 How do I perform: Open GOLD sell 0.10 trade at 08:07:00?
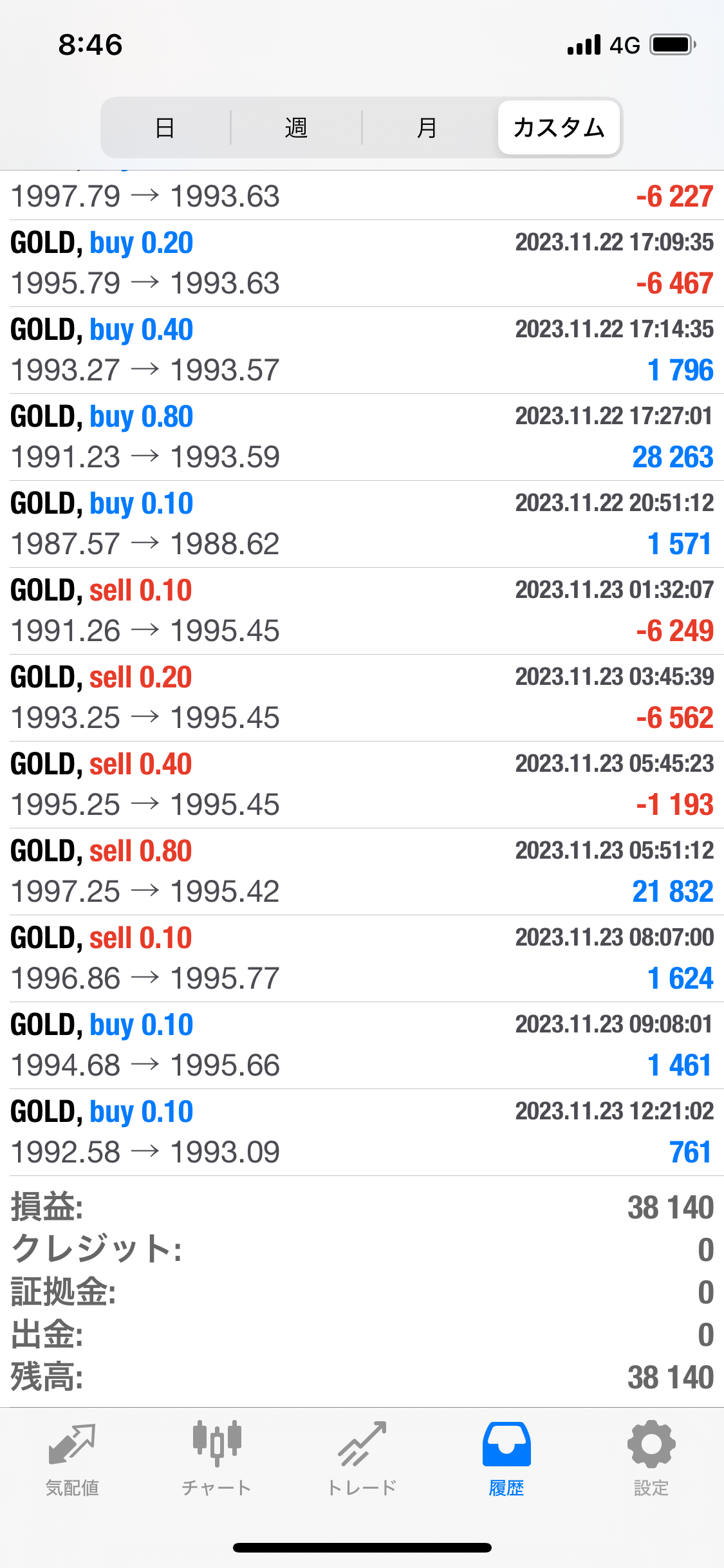pyautogui.click(x=362, y=958)
